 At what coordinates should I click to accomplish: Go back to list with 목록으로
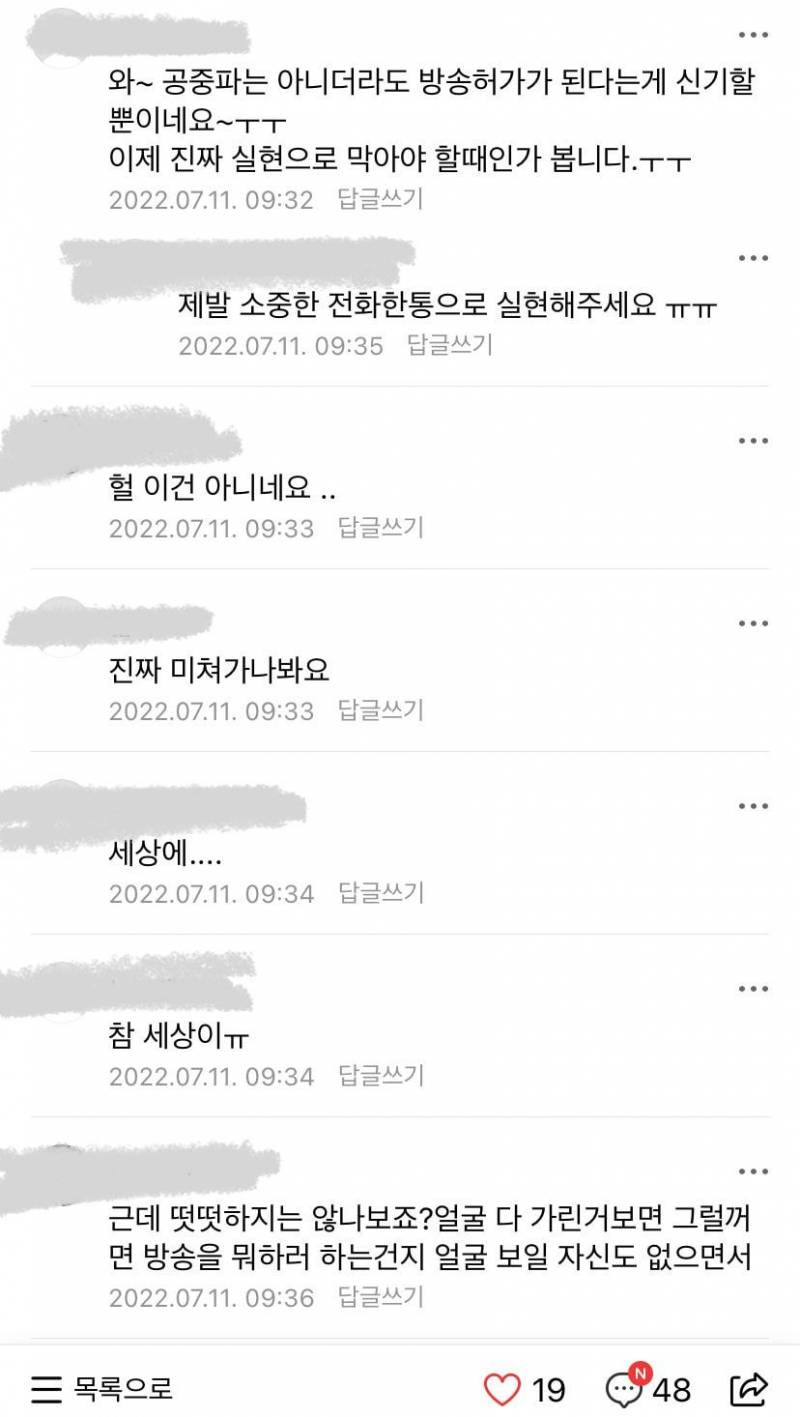[x=102, y=1389]
